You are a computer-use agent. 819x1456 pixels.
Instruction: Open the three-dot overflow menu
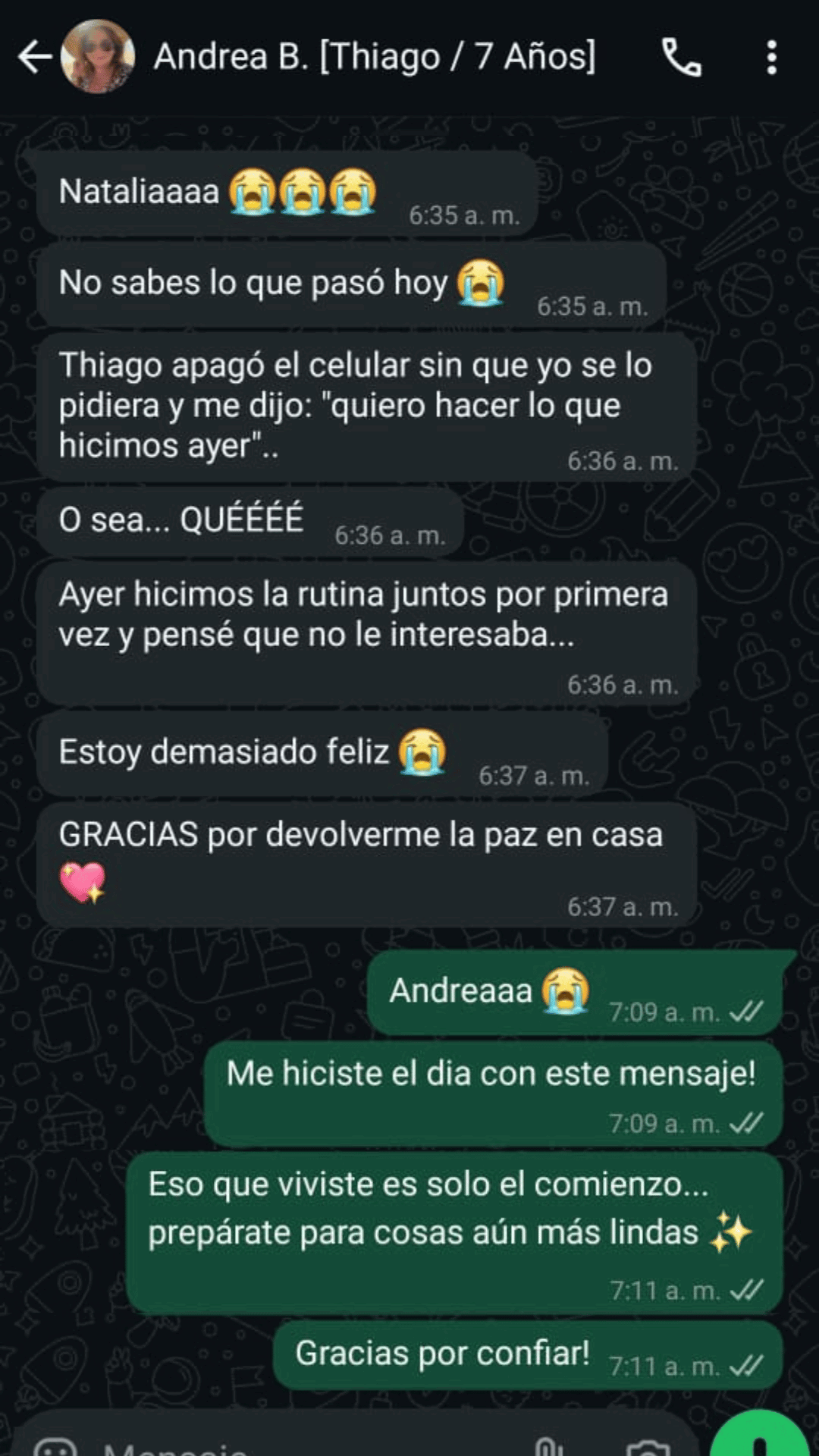click(771, 58)
